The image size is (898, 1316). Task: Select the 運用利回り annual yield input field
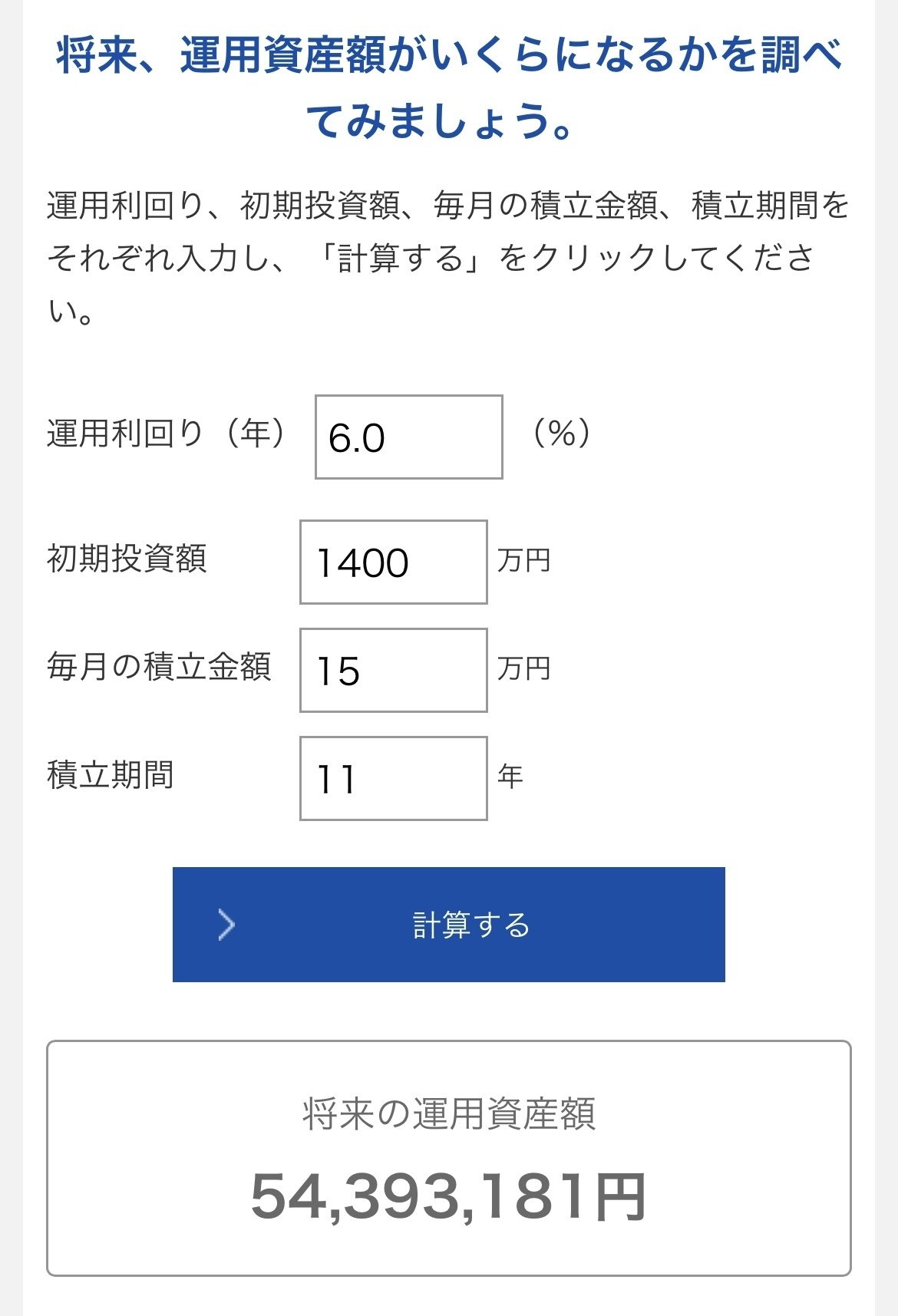coord(408,437)
